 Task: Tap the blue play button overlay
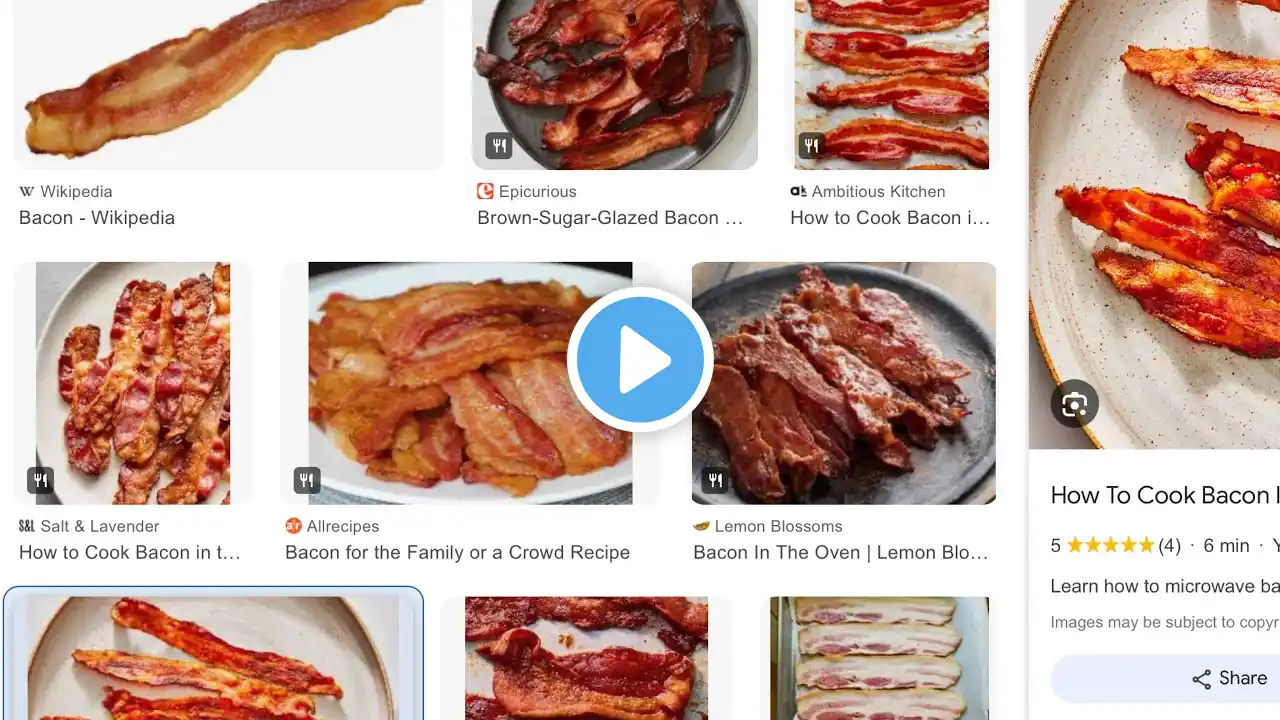pyautogui.click(x=640, y=360)
